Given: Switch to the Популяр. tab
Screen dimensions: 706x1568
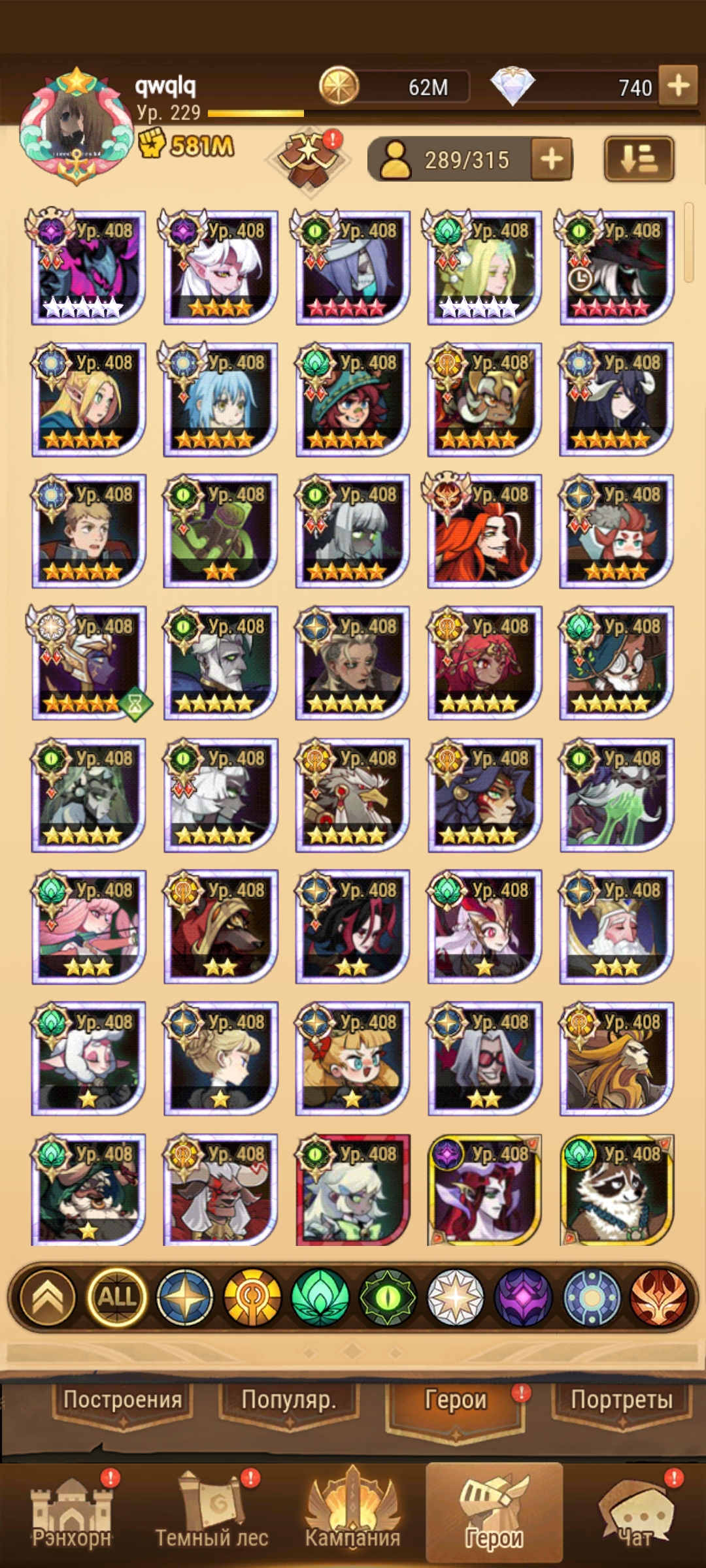Looking at the screenshot, I should 289,1400.
